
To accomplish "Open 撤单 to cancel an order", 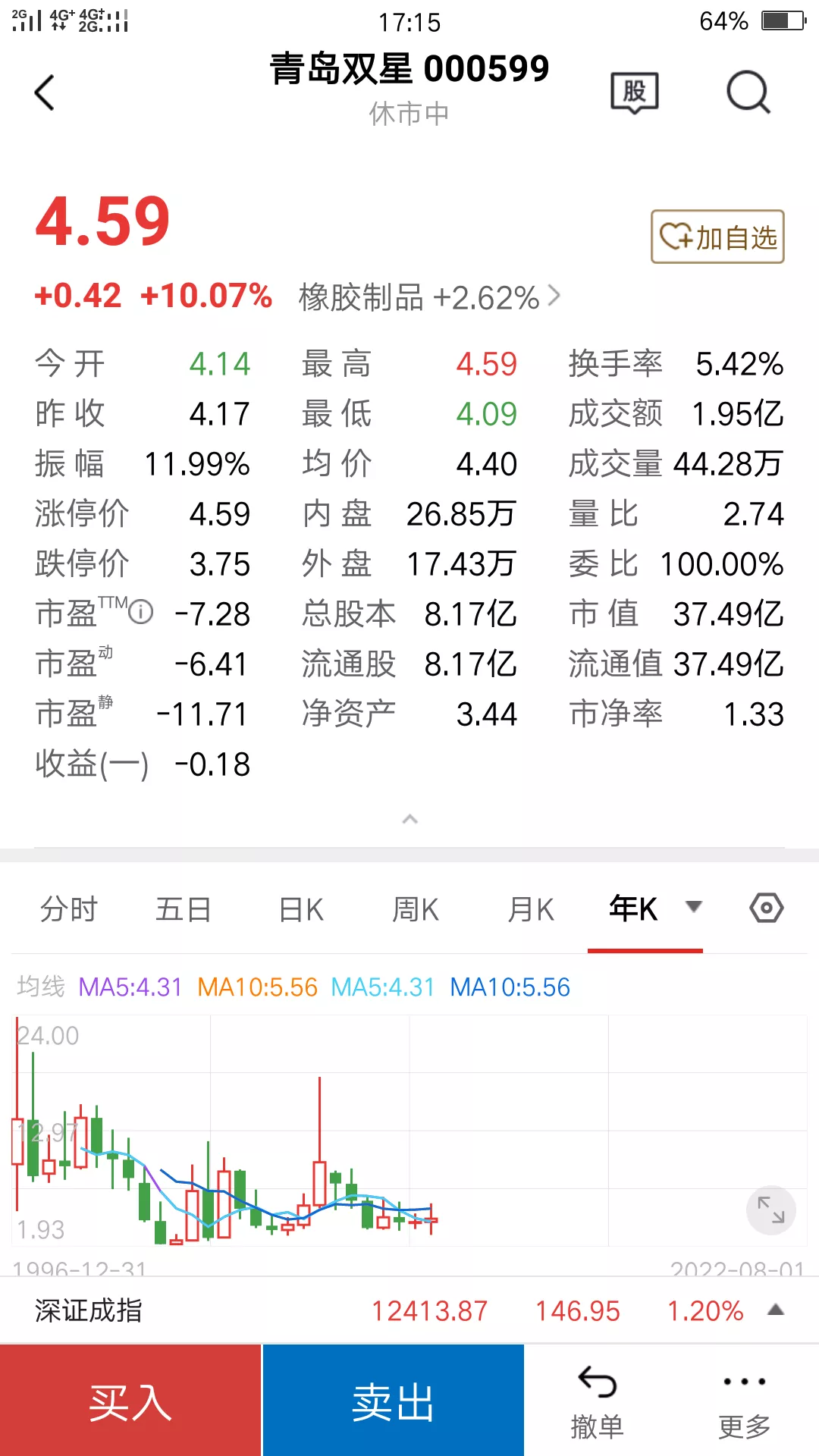I will (597, 1401).
